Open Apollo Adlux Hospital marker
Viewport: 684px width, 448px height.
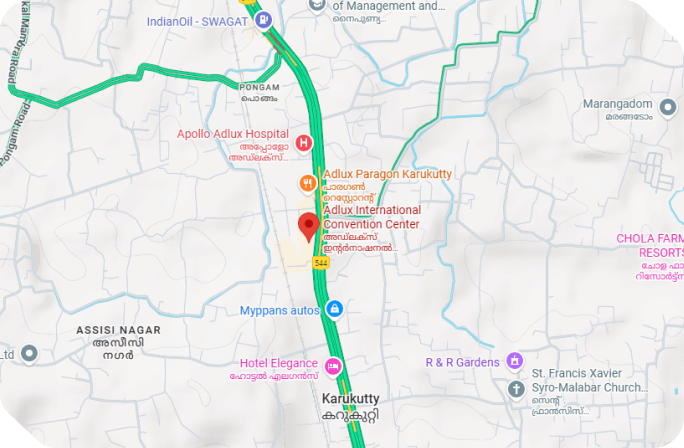click(x=303, y=143)
